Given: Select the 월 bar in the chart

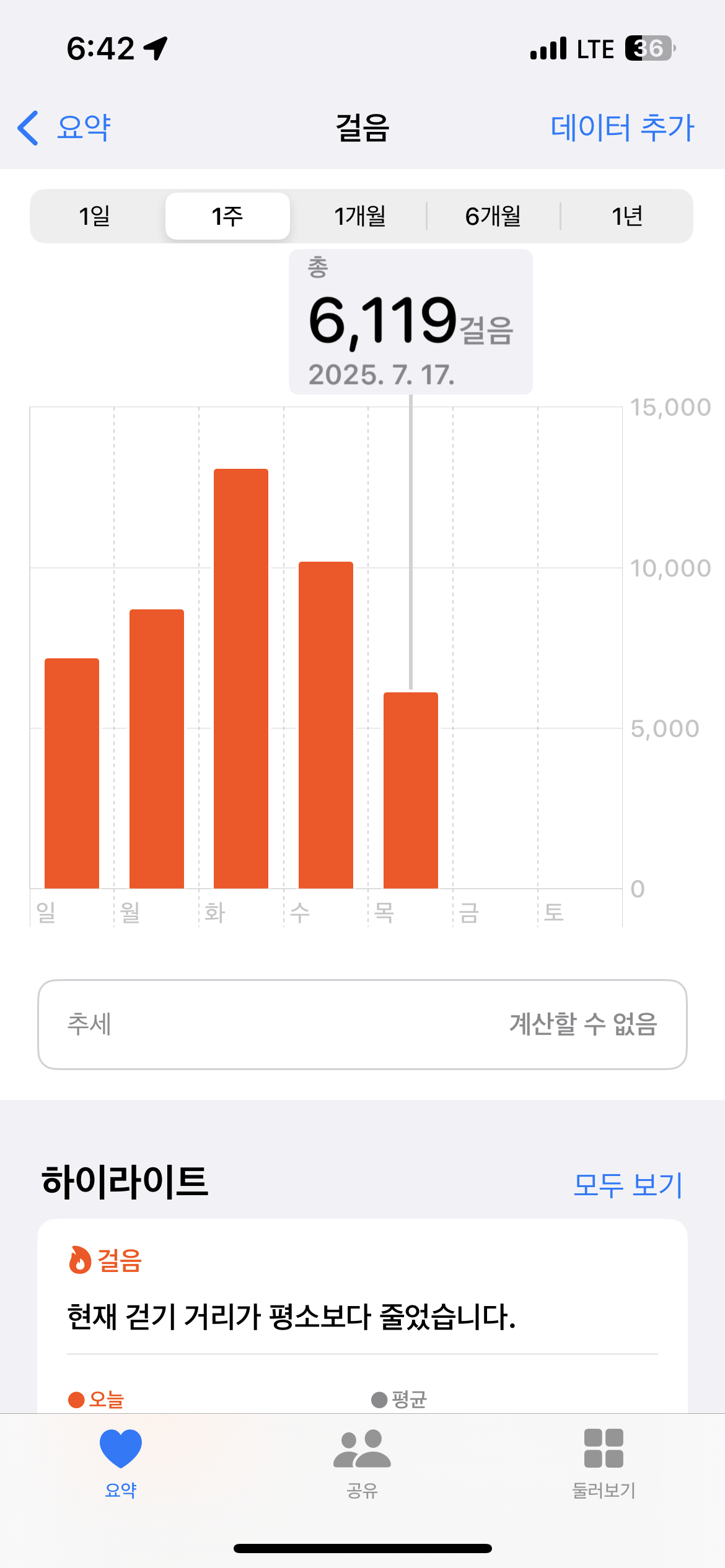Looking at the screenshot, I should 157,748.
